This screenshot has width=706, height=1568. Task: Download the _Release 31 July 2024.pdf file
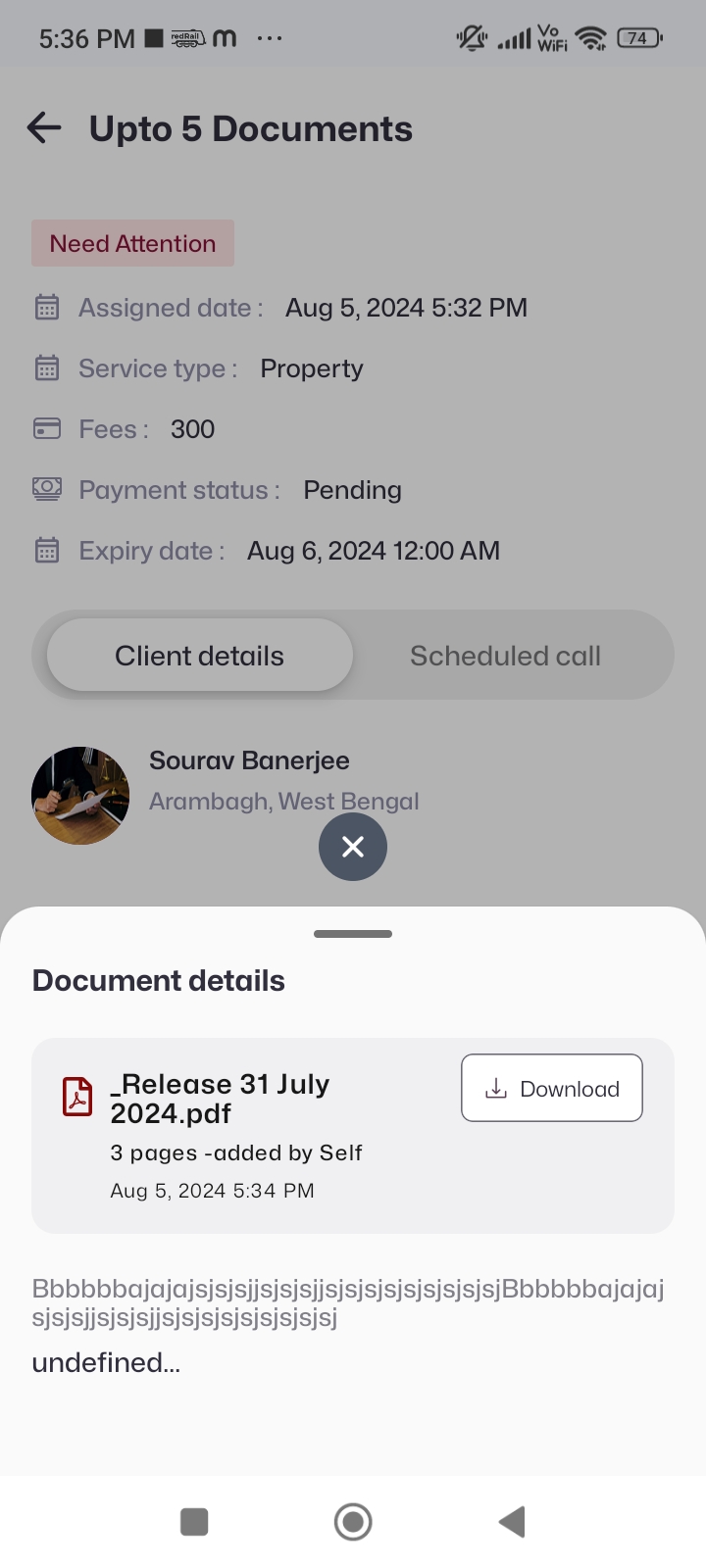pos(551,1088)
